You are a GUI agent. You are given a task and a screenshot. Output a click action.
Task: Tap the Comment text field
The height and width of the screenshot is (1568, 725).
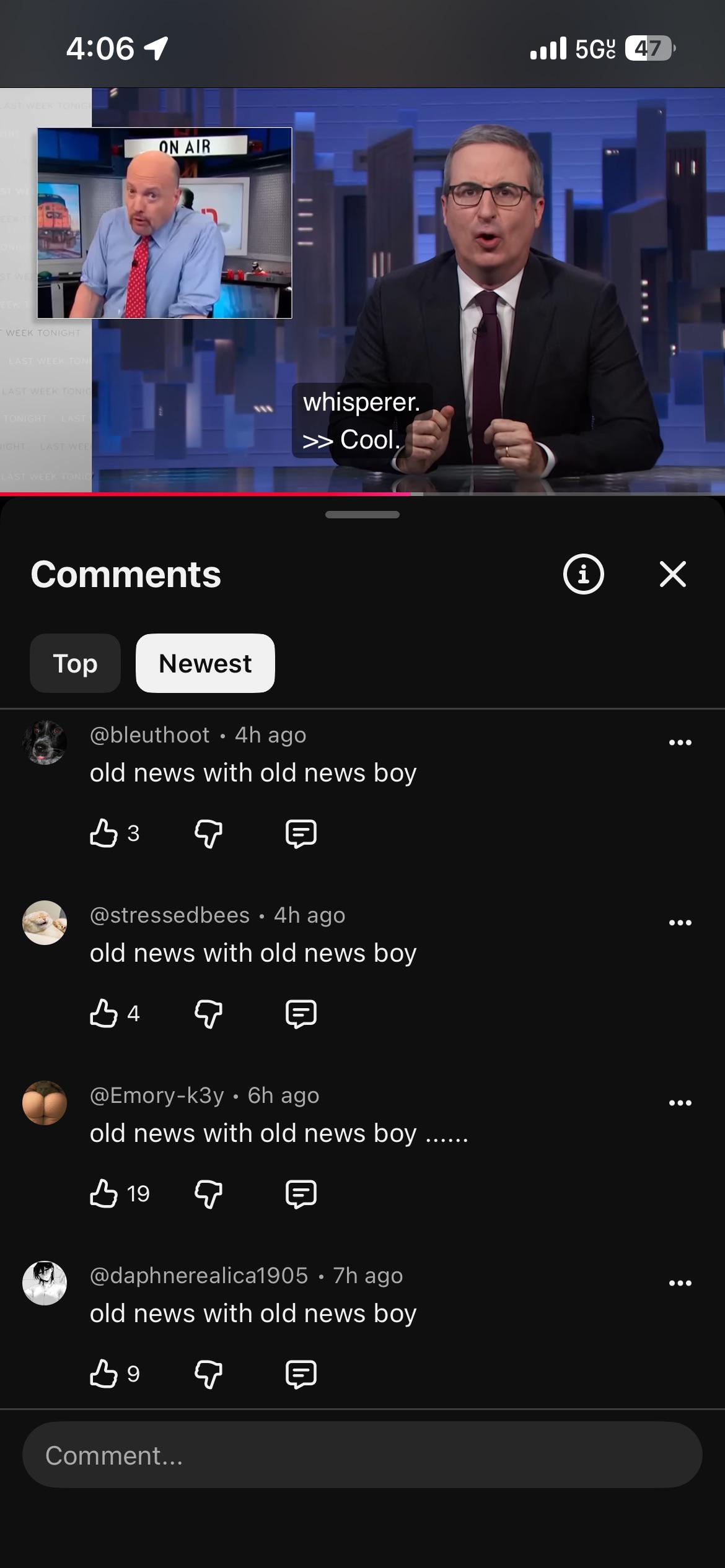point(362,1455)
